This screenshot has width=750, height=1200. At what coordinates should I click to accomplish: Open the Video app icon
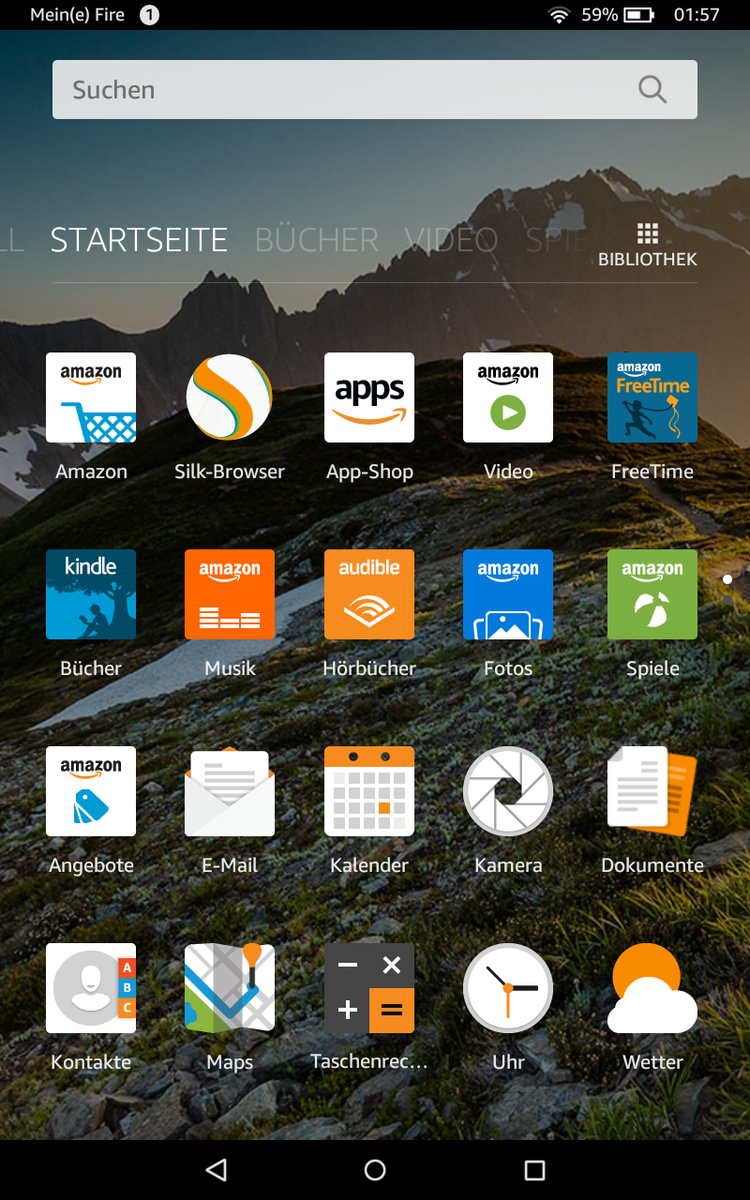(508, 397)
